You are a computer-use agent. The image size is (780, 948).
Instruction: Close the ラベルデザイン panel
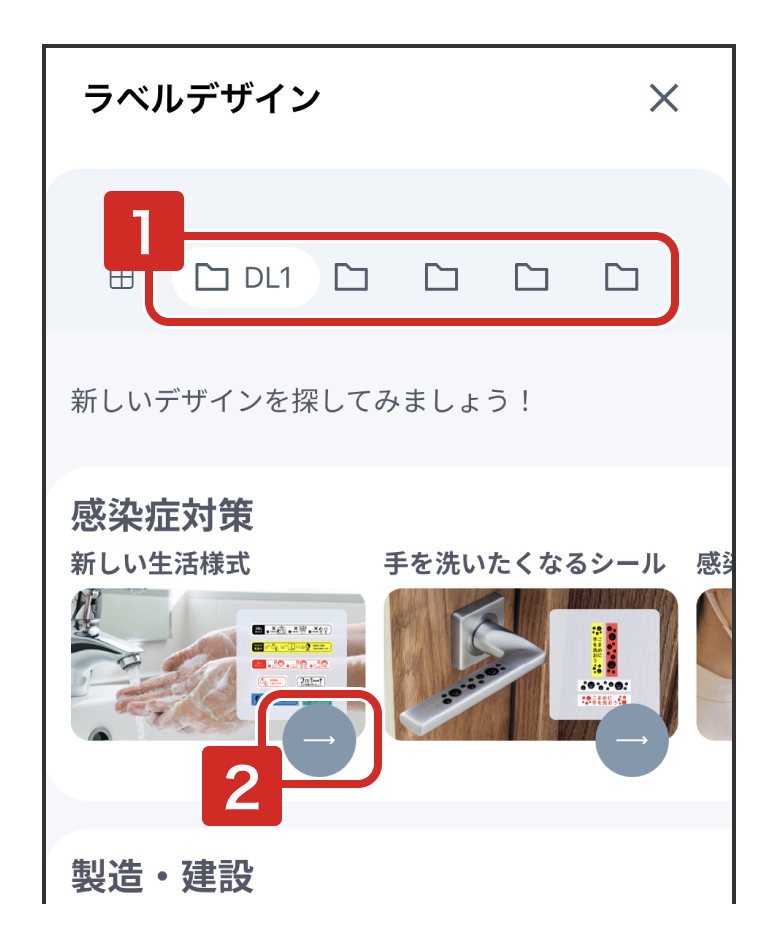tap(664, 98)
